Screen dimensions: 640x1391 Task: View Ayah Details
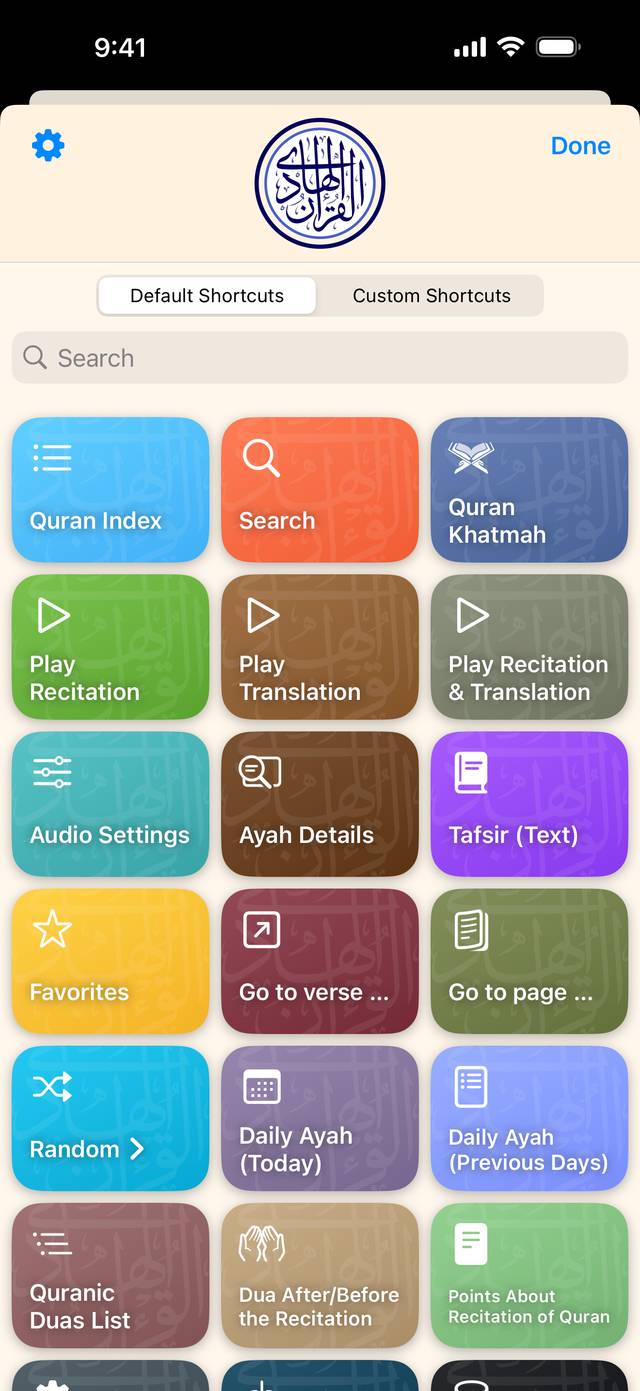point(320,804)
